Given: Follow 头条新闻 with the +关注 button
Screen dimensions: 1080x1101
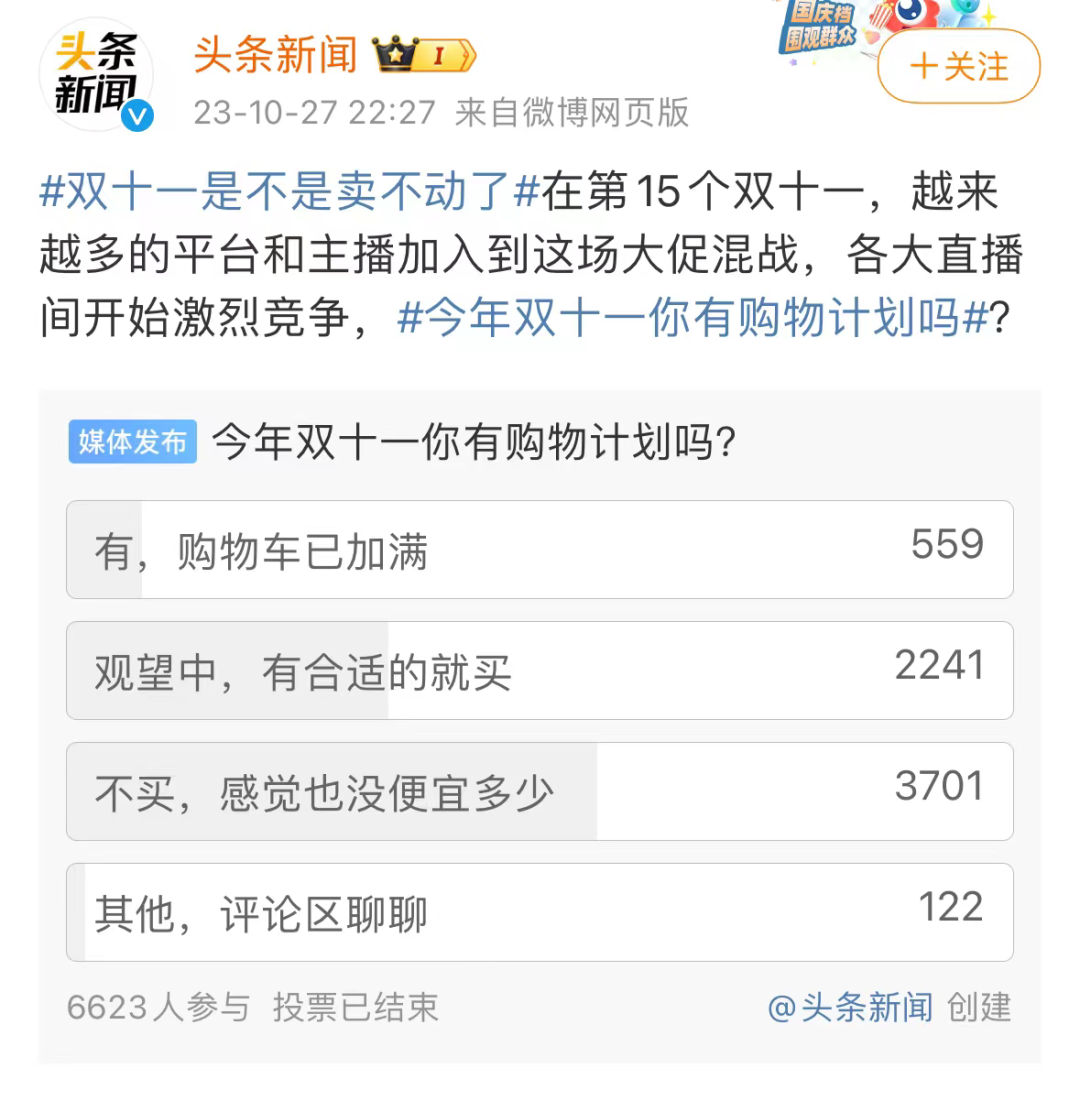Looking at the screenshot, I should point(958,67).
